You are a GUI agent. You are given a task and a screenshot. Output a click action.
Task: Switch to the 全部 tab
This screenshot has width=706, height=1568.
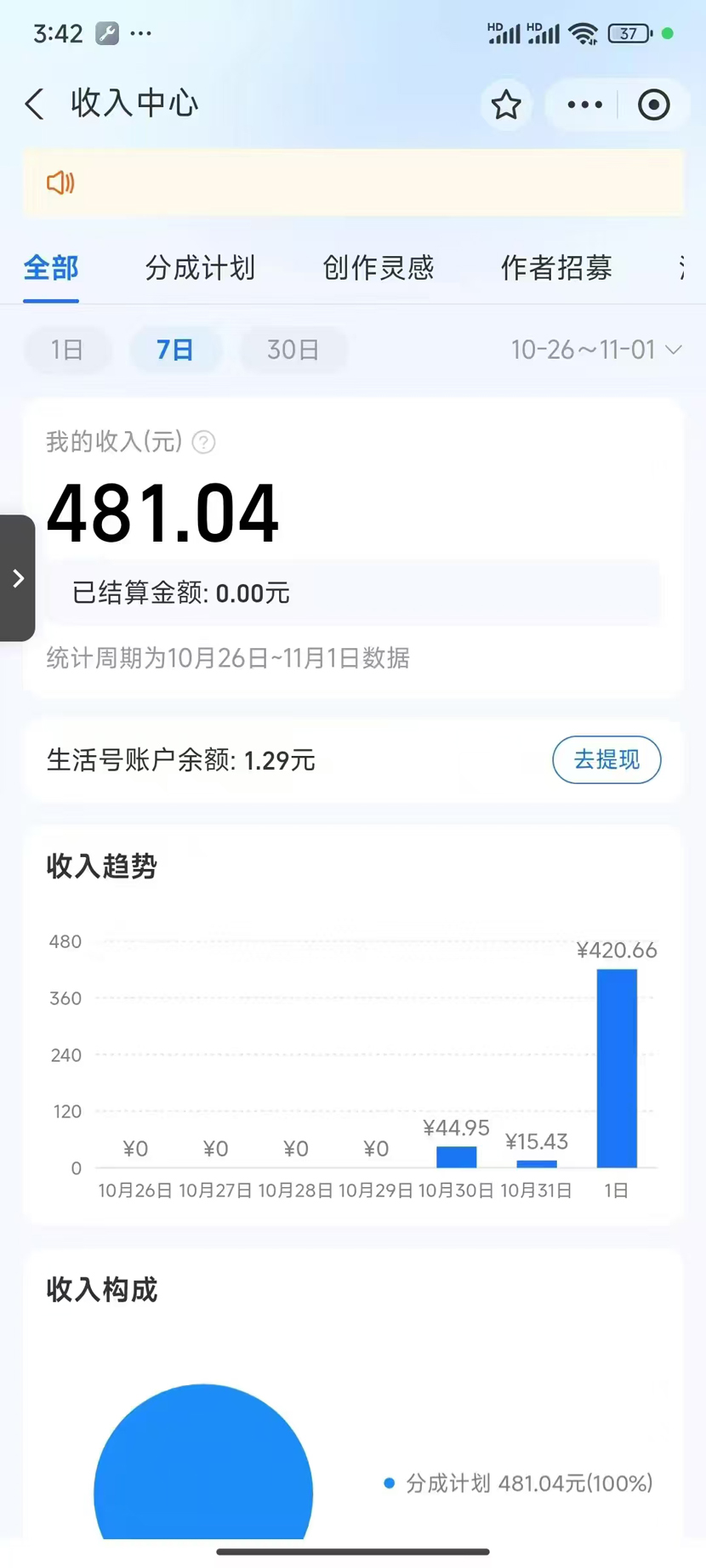51,268
